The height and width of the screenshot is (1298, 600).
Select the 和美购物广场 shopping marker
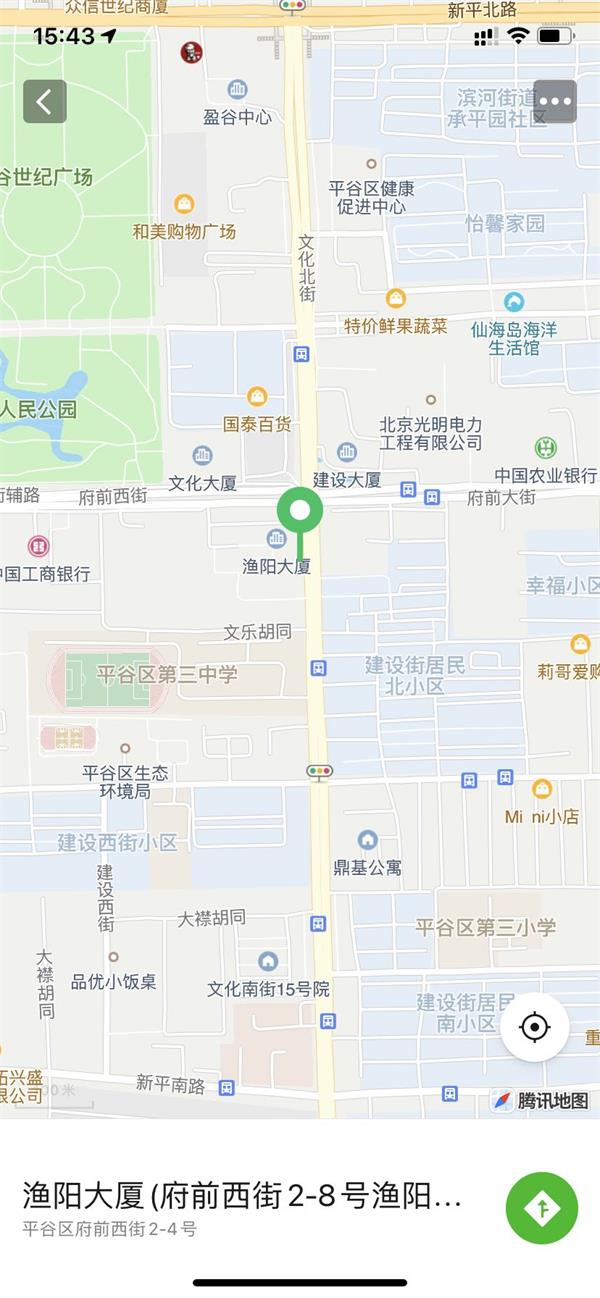[x=184, y=205]
